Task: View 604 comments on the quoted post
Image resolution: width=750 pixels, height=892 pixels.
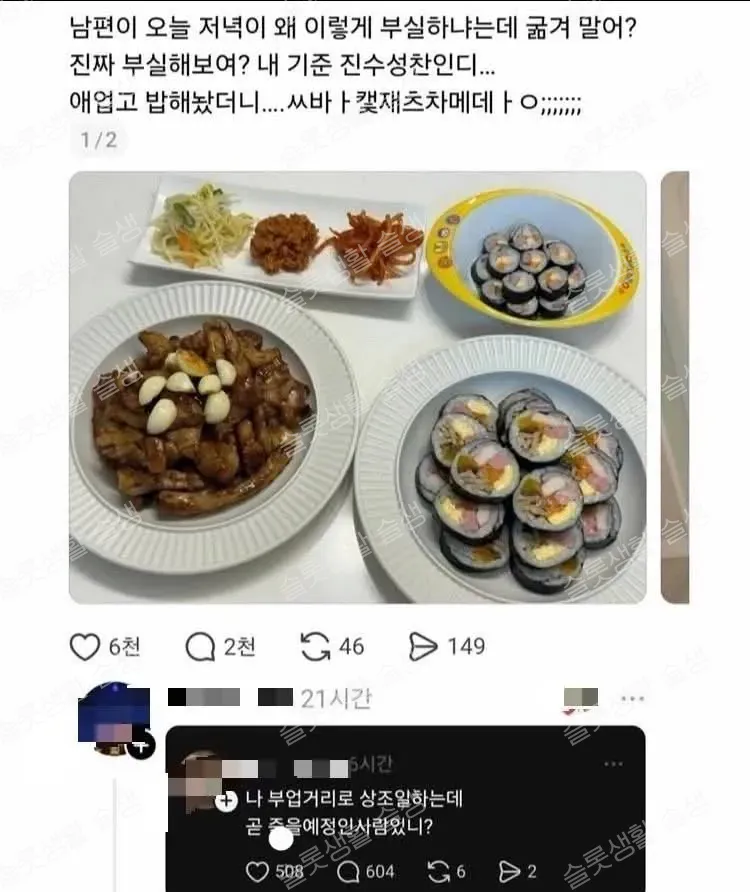Action: pos(349,871)
